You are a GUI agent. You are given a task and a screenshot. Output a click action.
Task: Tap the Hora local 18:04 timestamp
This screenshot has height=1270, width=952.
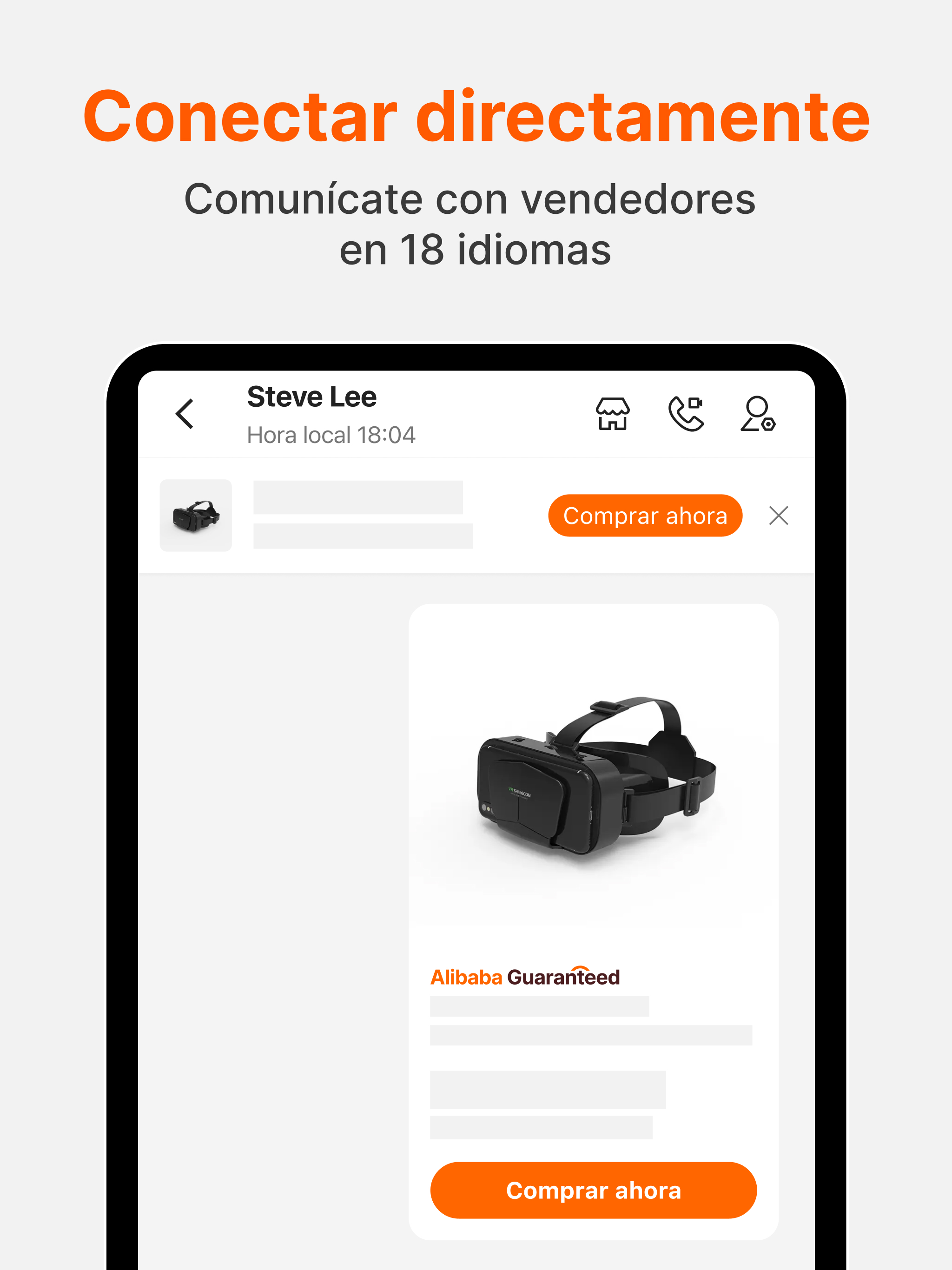click(331, 435)
